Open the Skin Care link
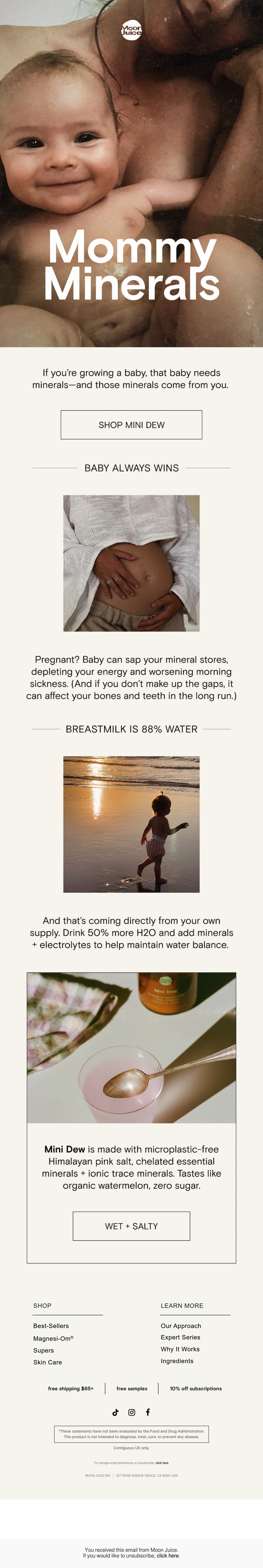 (48, 1362)
